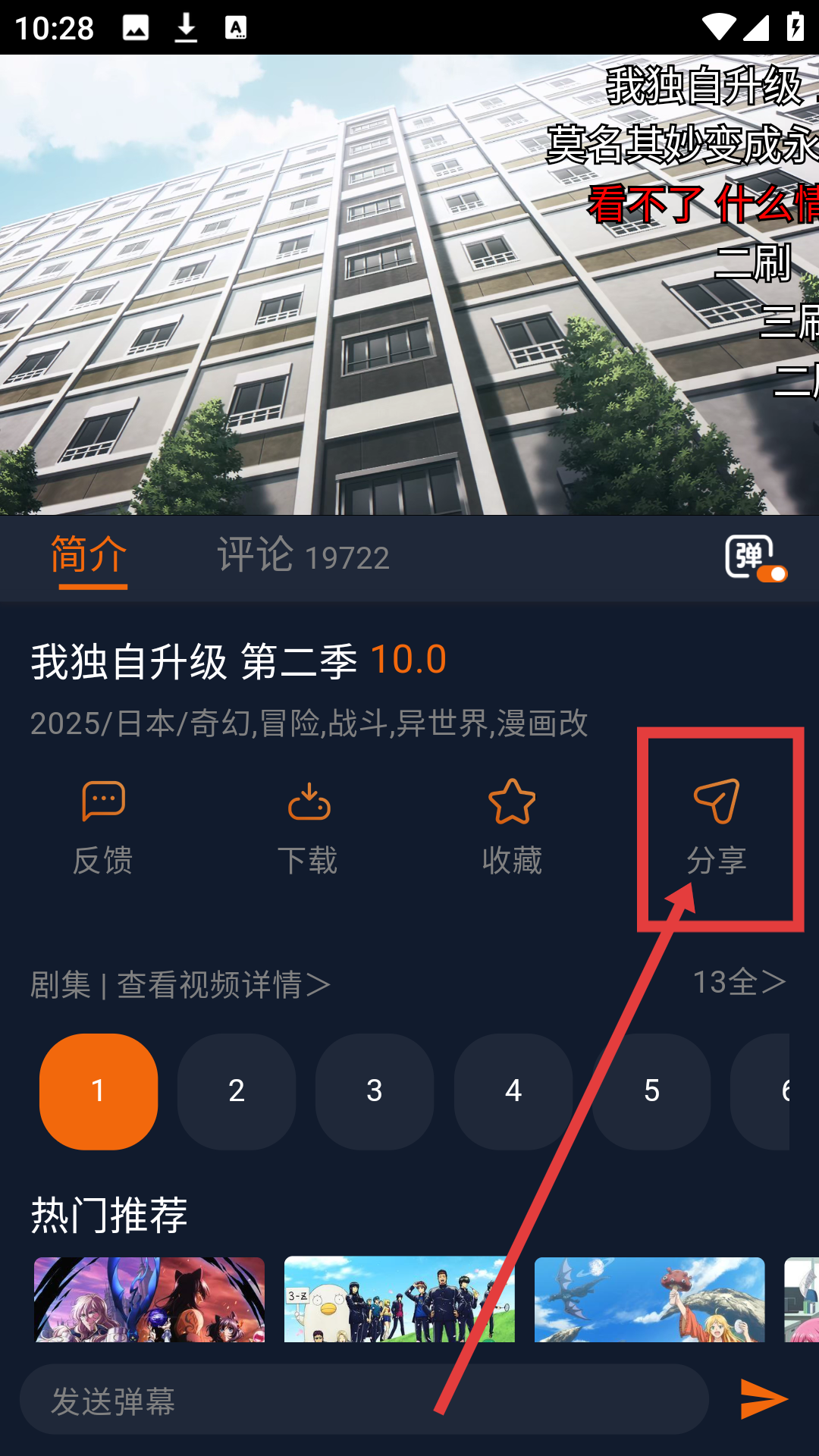Download this video via 下载
This screenshot has width=819, height=1456.
pos(308,828)
